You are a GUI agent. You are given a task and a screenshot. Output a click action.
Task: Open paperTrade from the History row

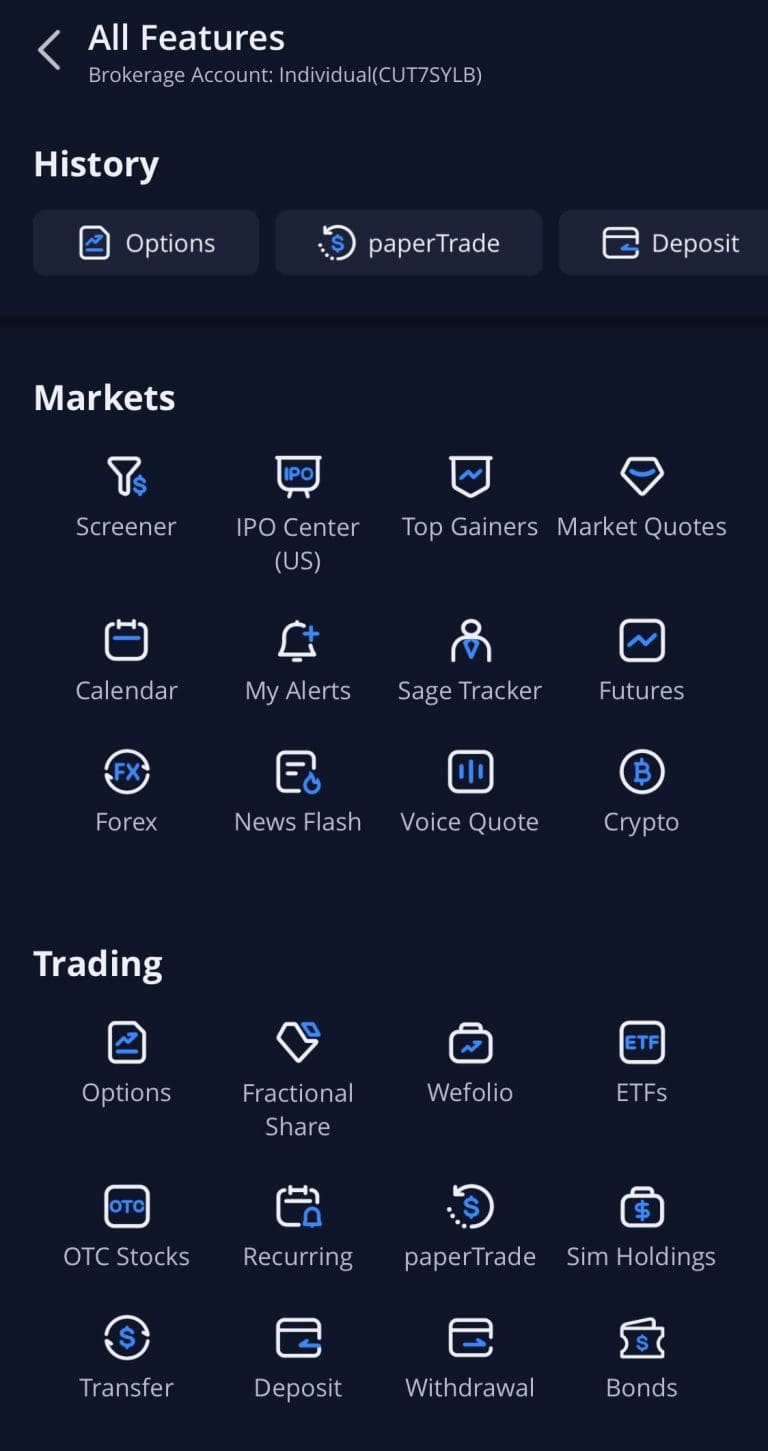click(408, 242)
